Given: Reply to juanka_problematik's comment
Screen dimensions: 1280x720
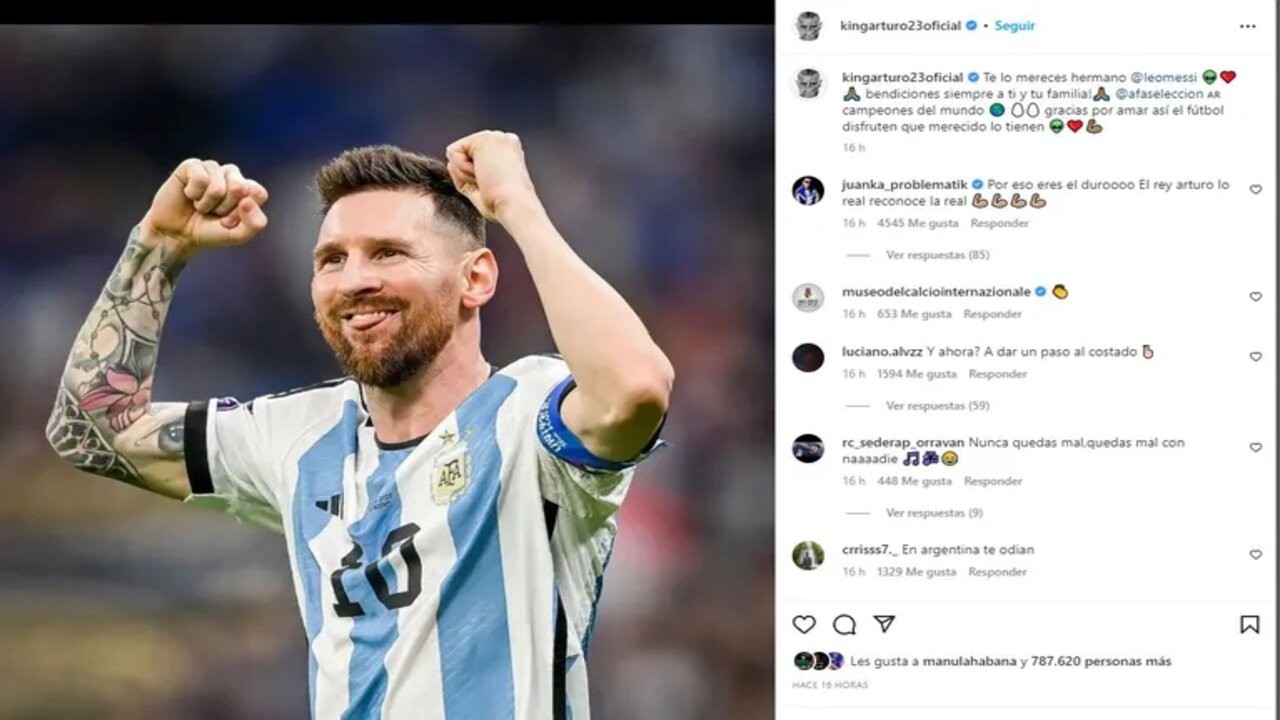Looking at the screenshot, I should (x=999, y=223).
